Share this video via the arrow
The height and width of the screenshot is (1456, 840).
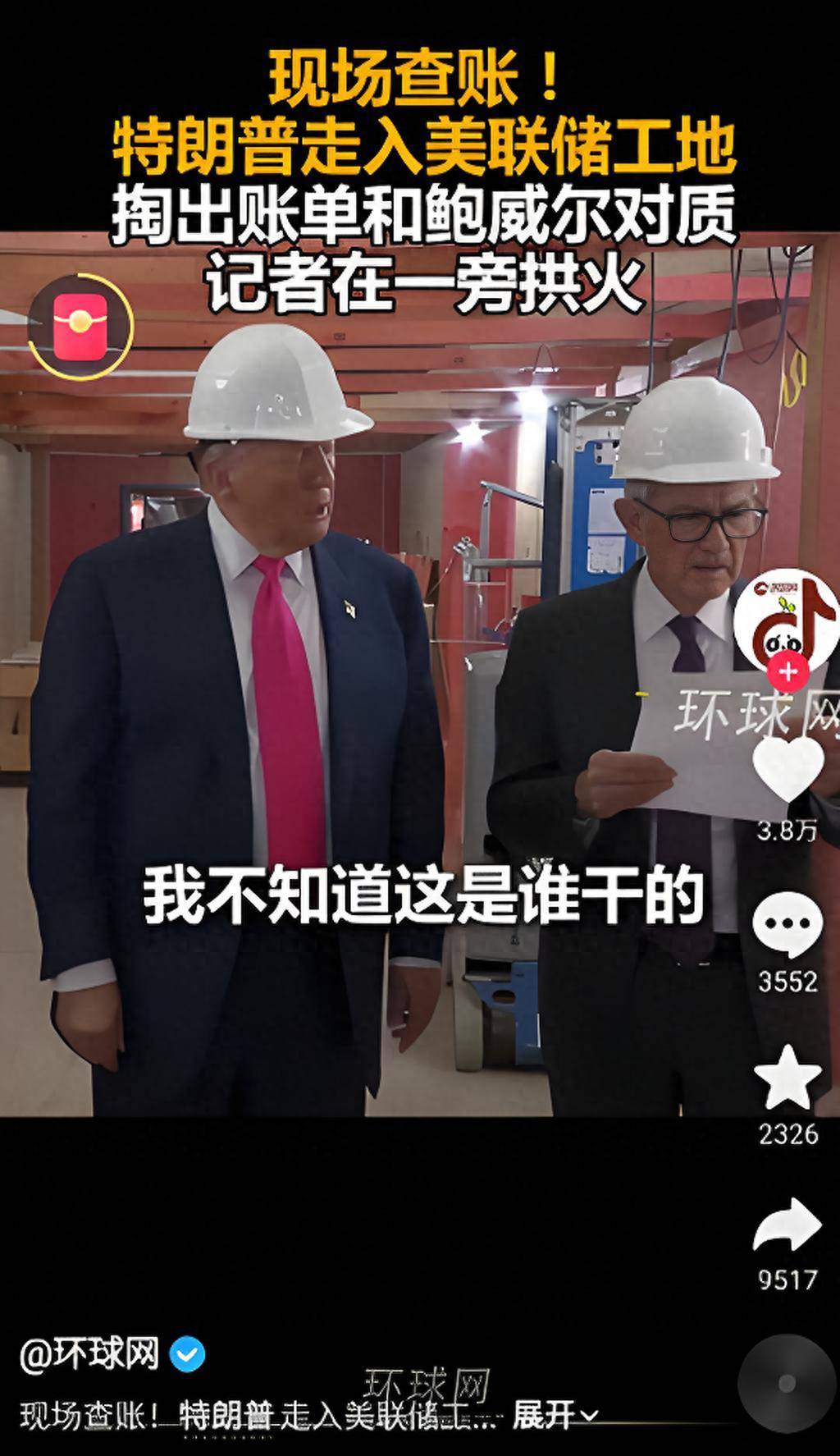(x=787, y=1225)
